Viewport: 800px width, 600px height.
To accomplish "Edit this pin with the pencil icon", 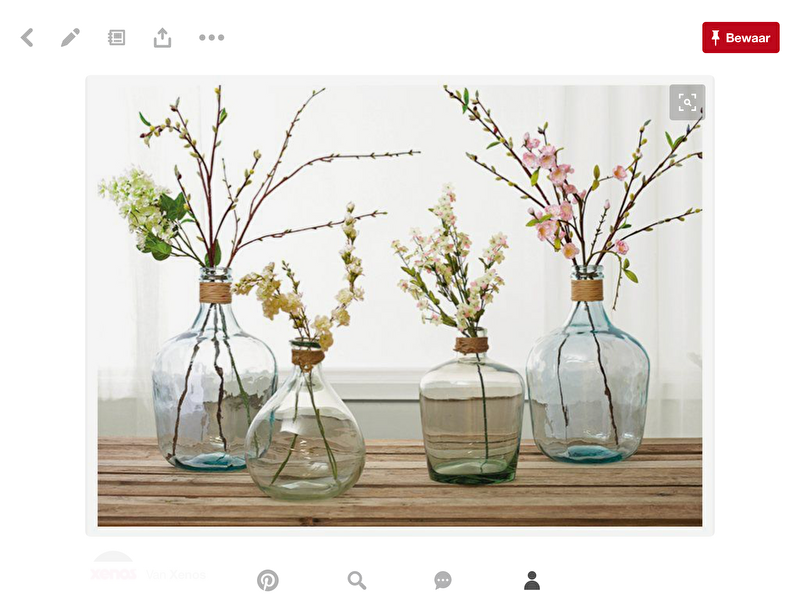I will pyautogui.click(x=70, y=38).
